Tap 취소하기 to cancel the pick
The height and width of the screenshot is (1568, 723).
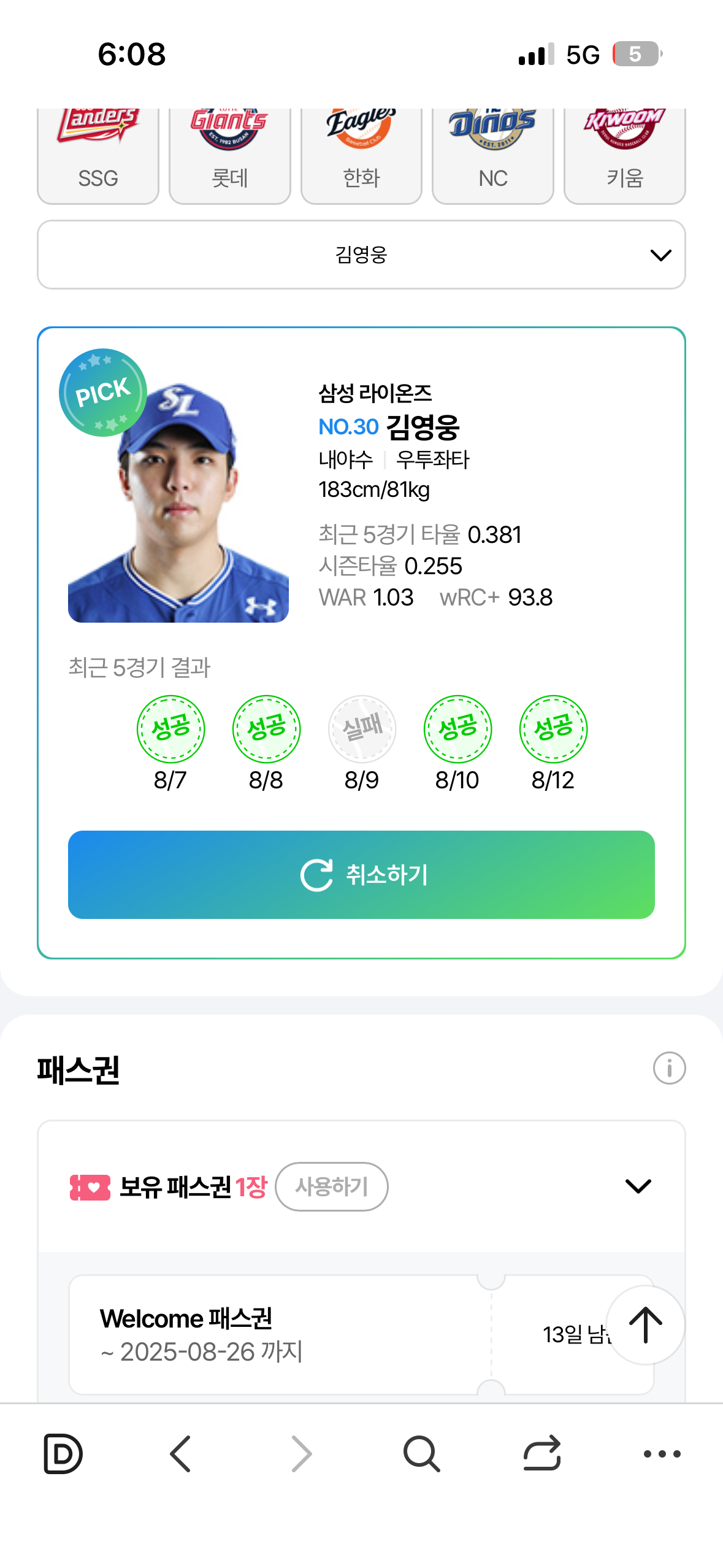361,875
